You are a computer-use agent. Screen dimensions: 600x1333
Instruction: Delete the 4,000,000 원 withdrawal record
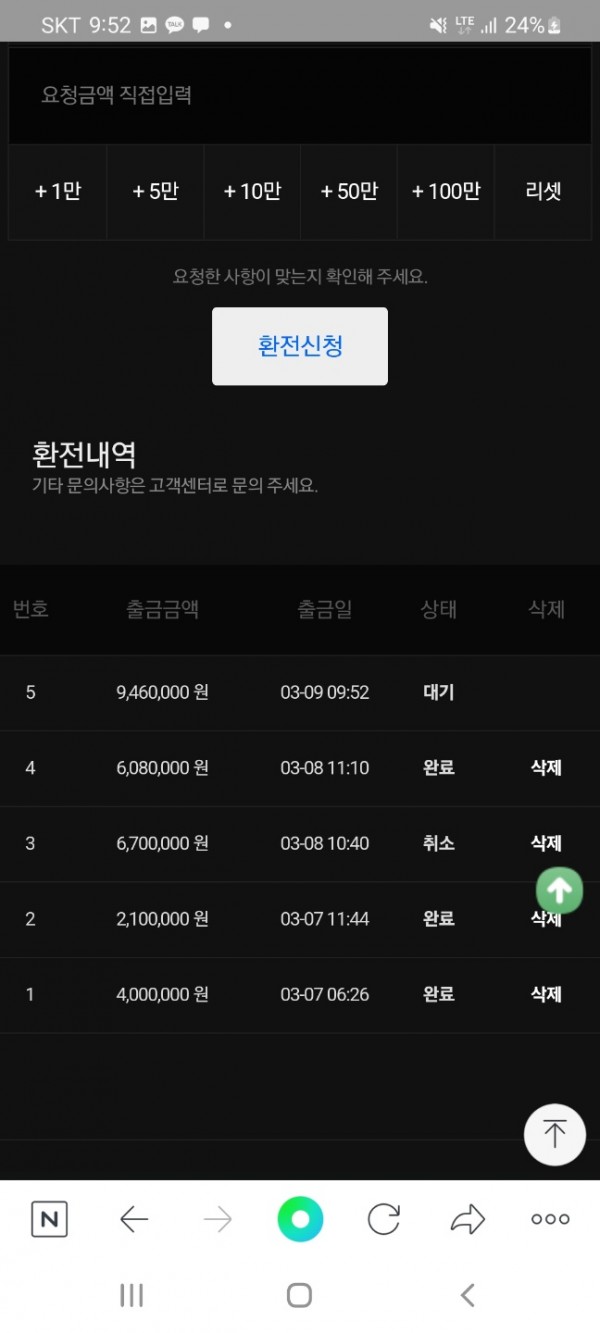click(546, 994)
